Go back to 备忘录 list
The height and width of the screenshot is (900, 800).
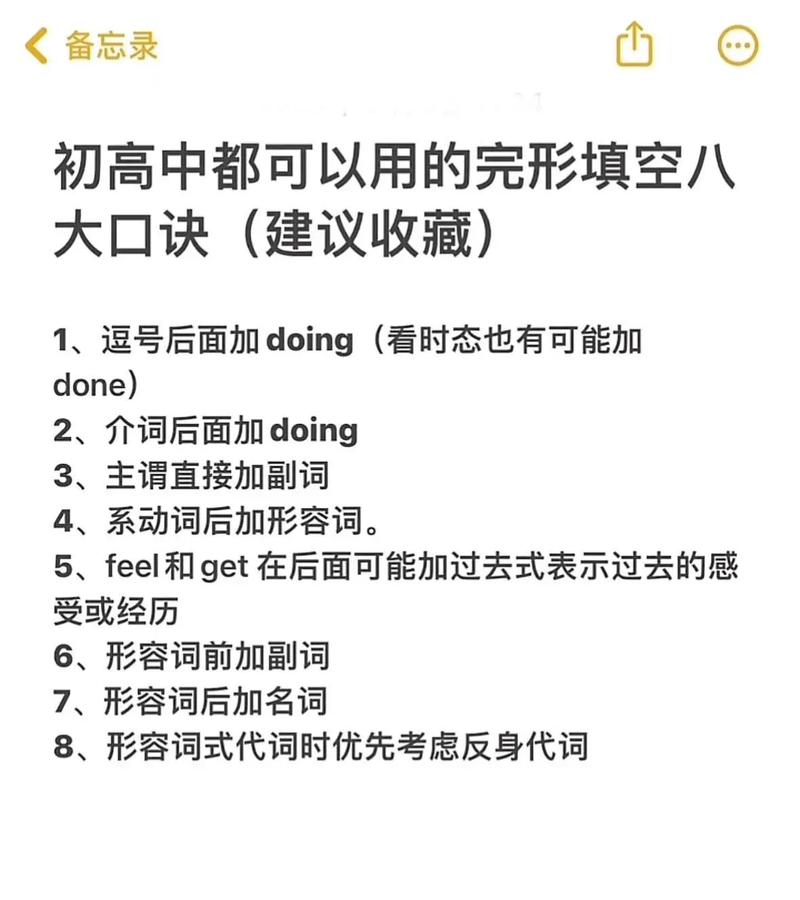(92, 46)
